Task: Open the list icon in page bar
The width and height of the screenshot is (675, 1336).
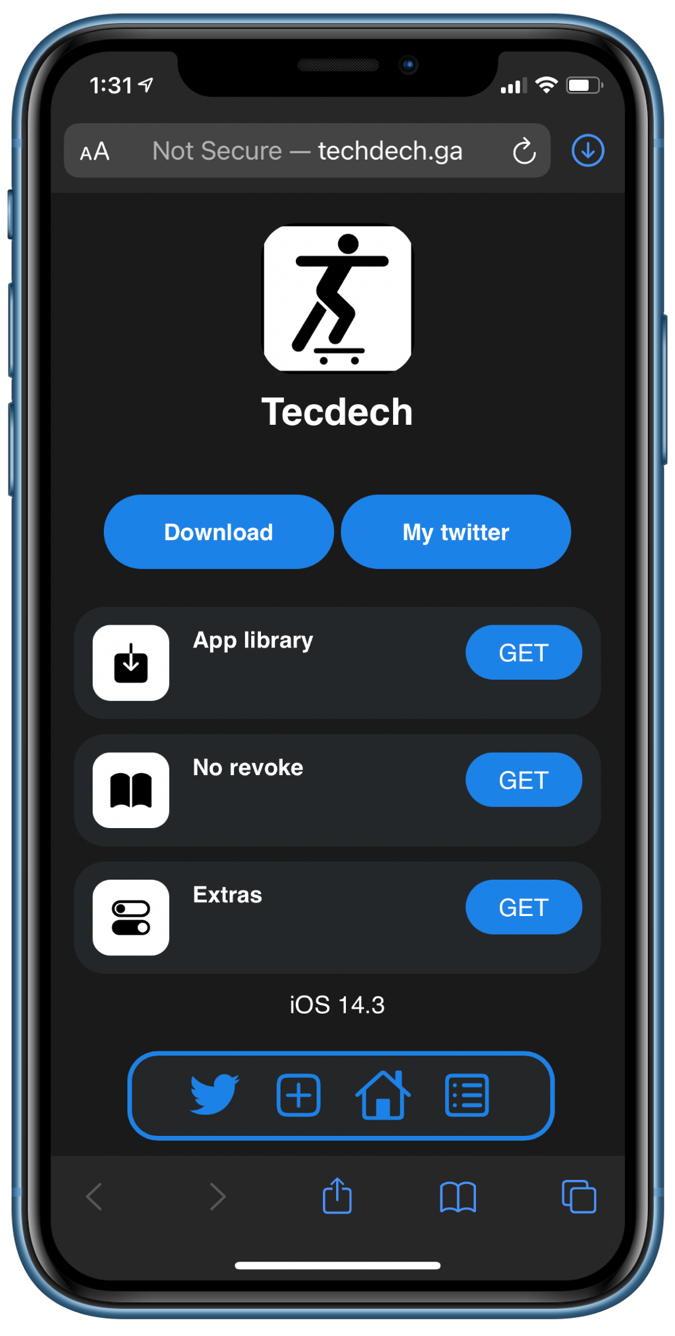Action: click(467, 1095)
